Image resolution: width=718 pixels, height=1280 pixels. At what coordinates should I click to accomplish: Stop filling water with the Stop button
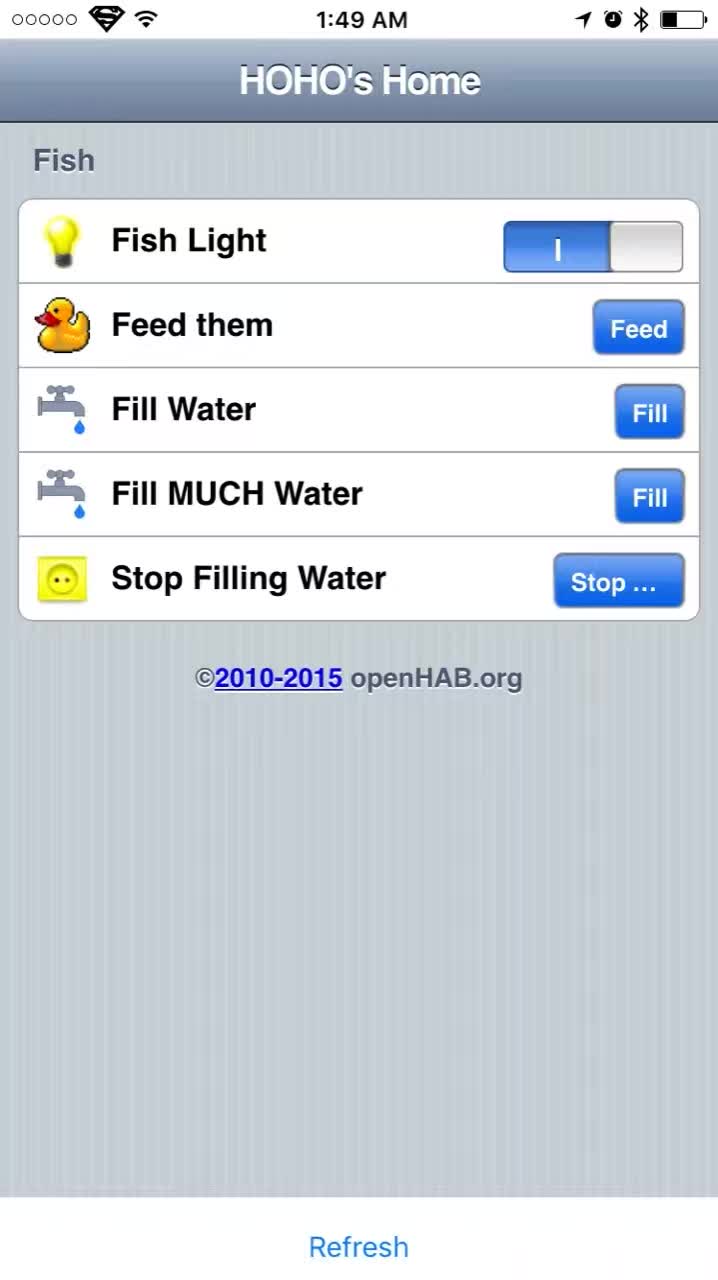click(x=619, y=581)
